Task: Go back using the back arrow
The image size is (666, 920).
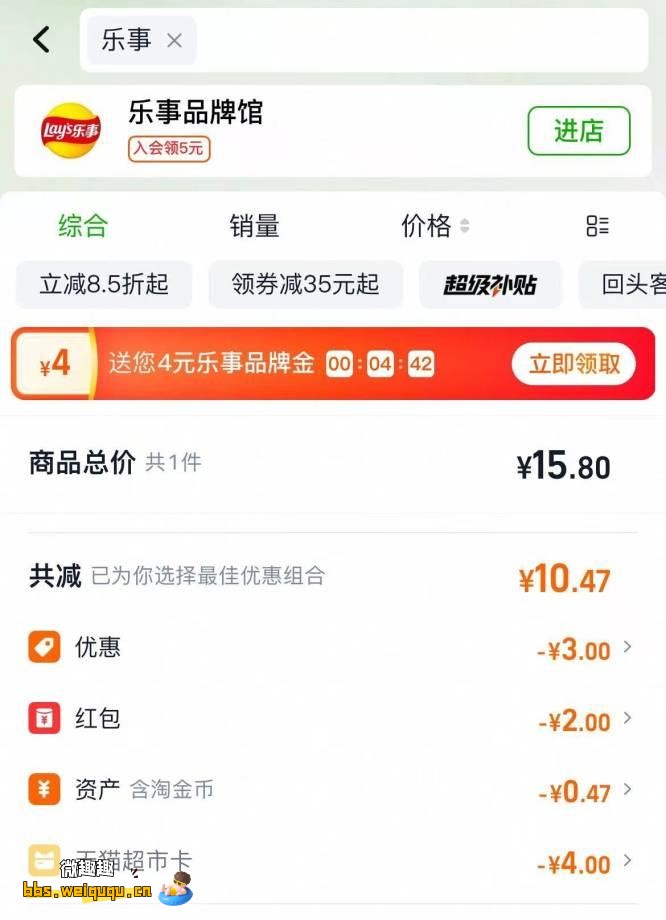Action: pyautogui.click(x=41, y=40)
